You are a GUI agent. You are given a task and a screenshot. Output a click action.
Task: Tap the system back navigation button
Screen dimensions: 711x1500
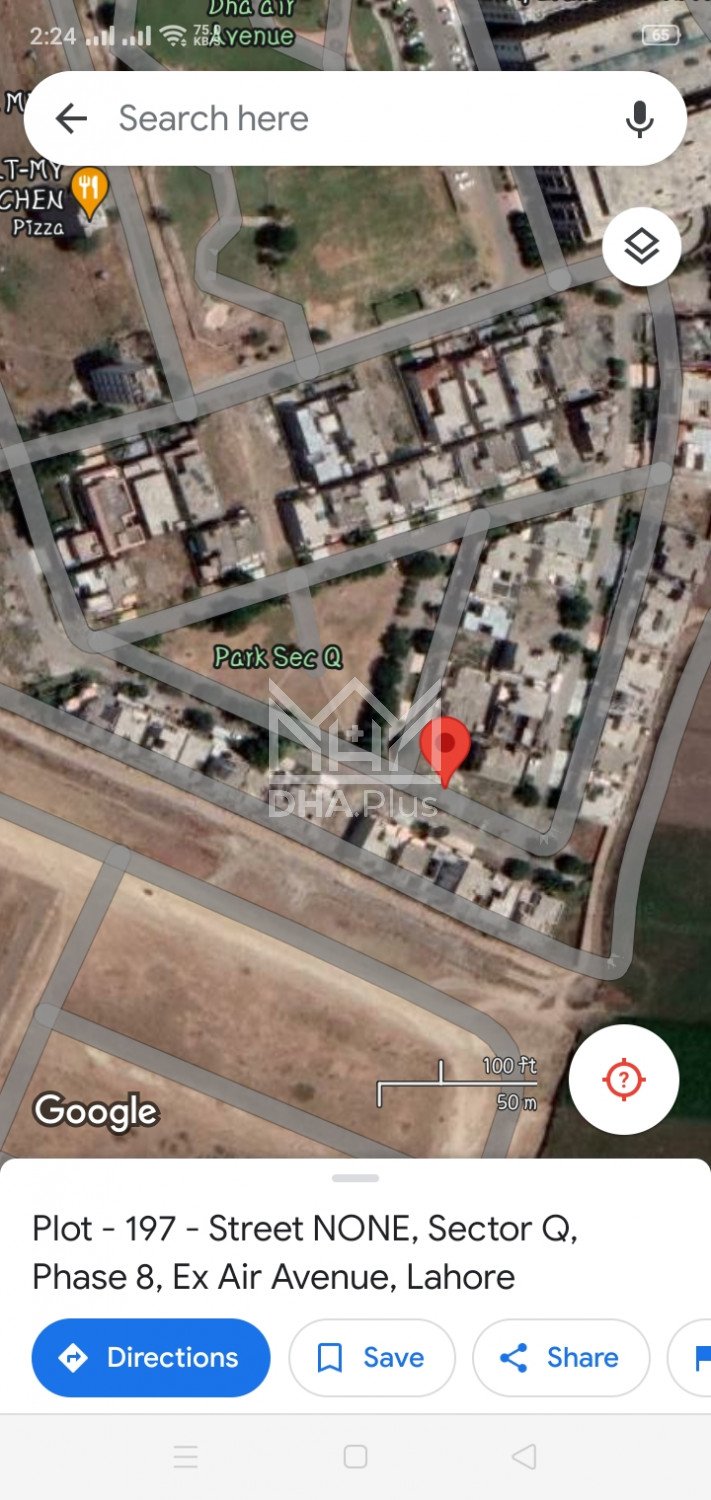pyautogui.click(x=523, y=1456)
